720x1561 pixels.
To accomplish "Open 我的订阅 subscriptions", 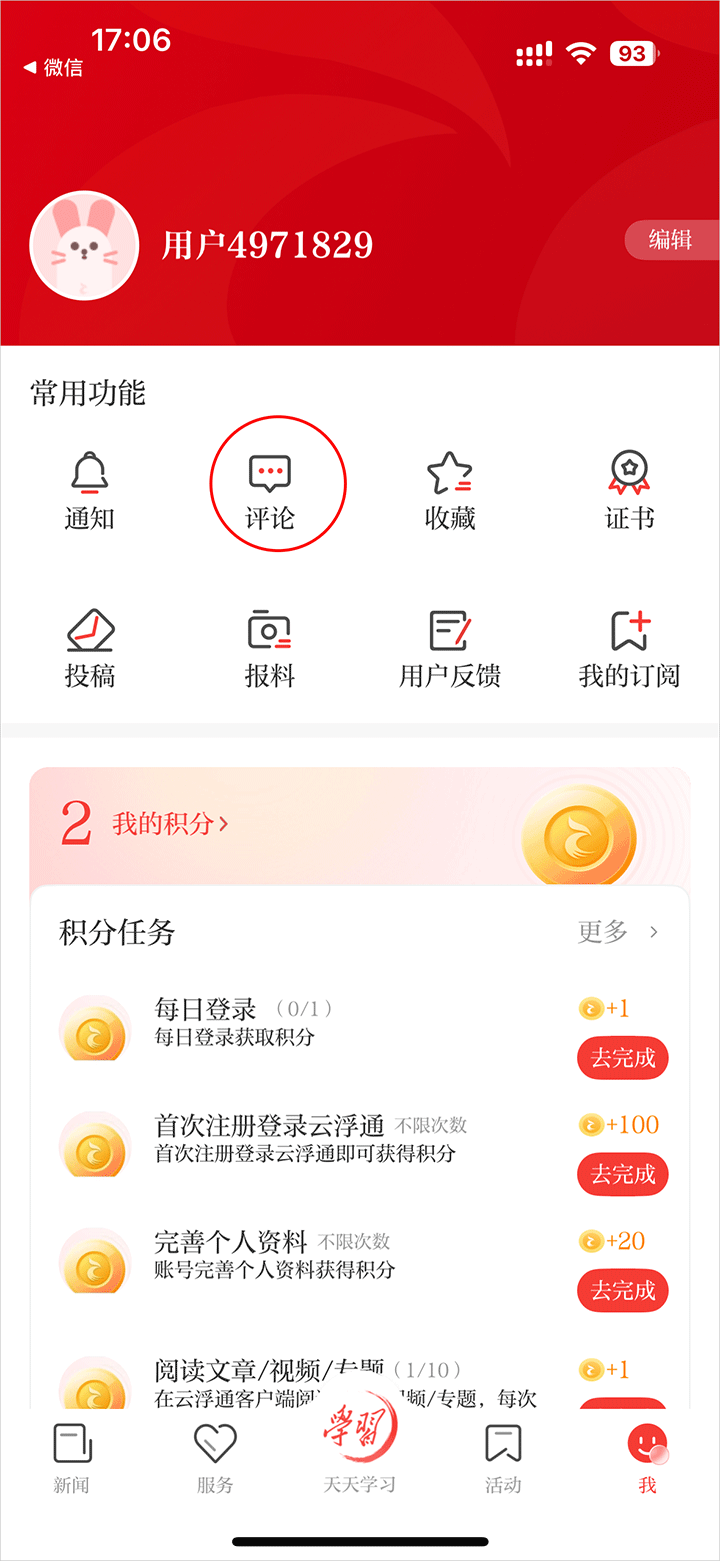I will point(630,648).
